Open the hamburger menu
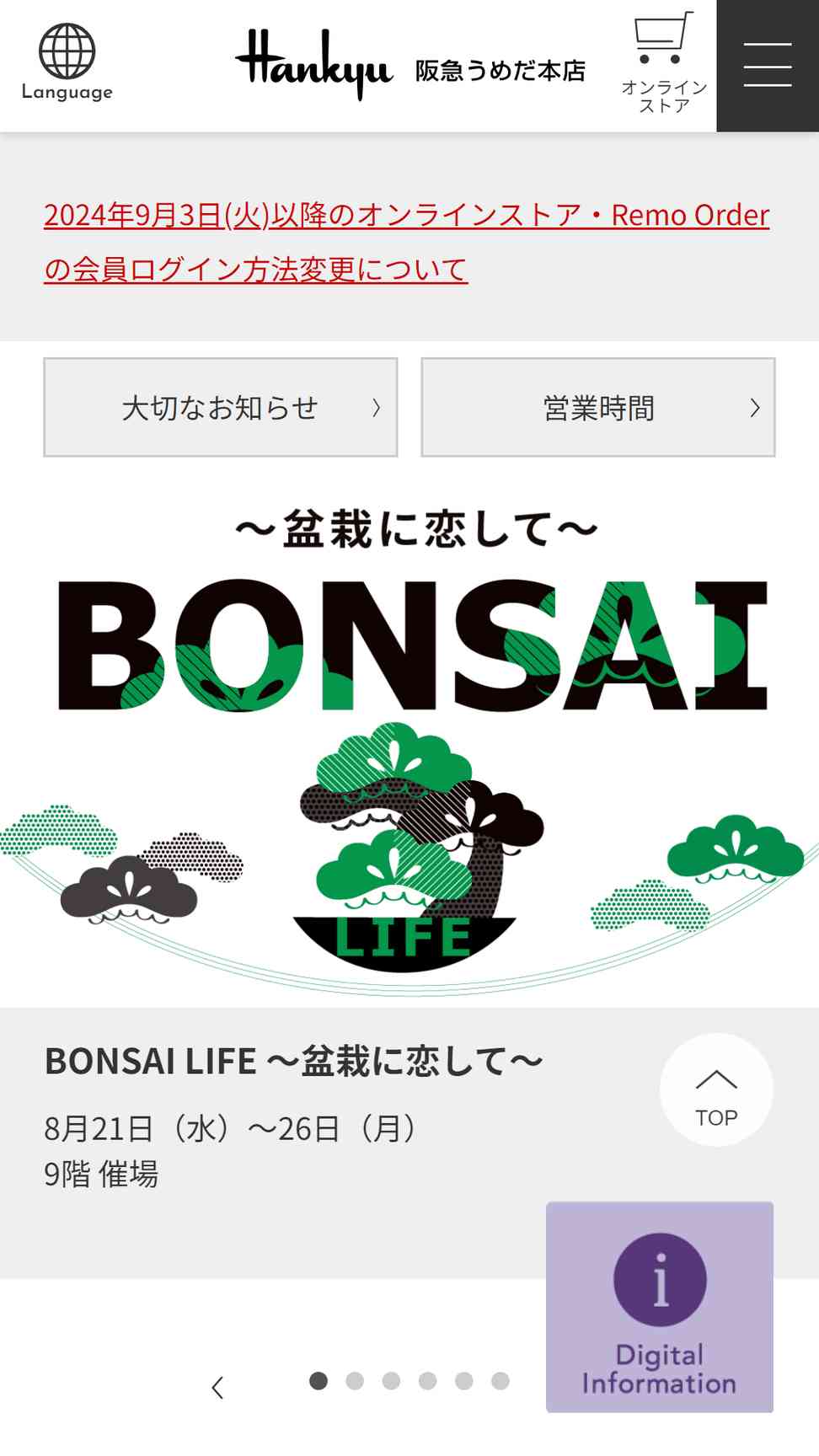This screenshot has width=819, height=1456. tap(767, 66)
